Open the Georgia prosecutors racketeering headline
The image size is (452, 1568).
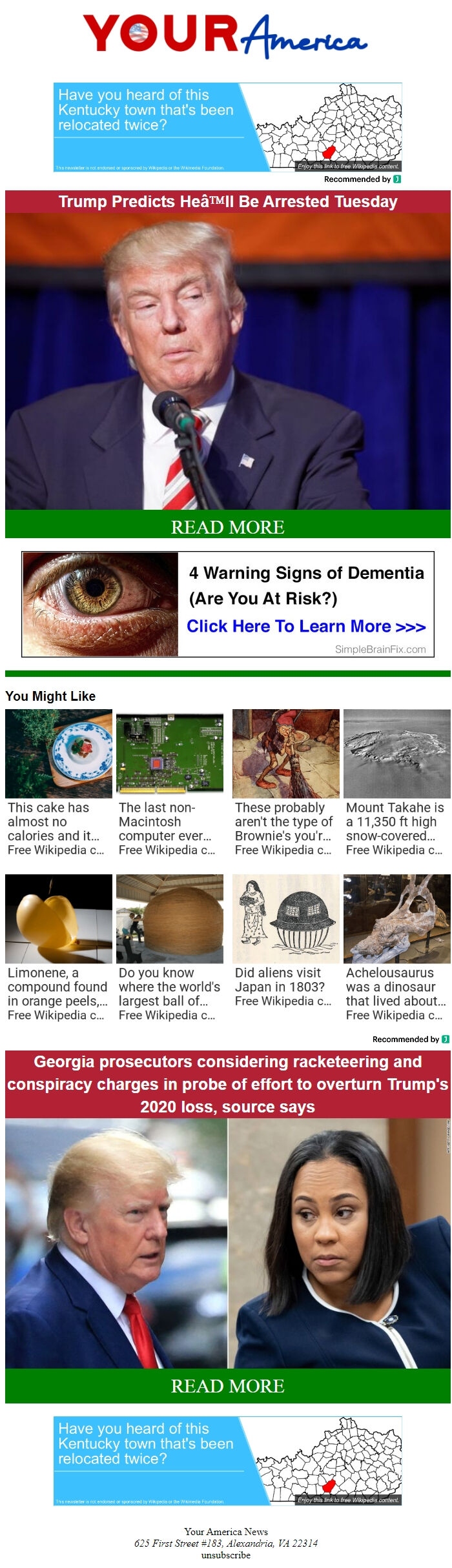227,1084
